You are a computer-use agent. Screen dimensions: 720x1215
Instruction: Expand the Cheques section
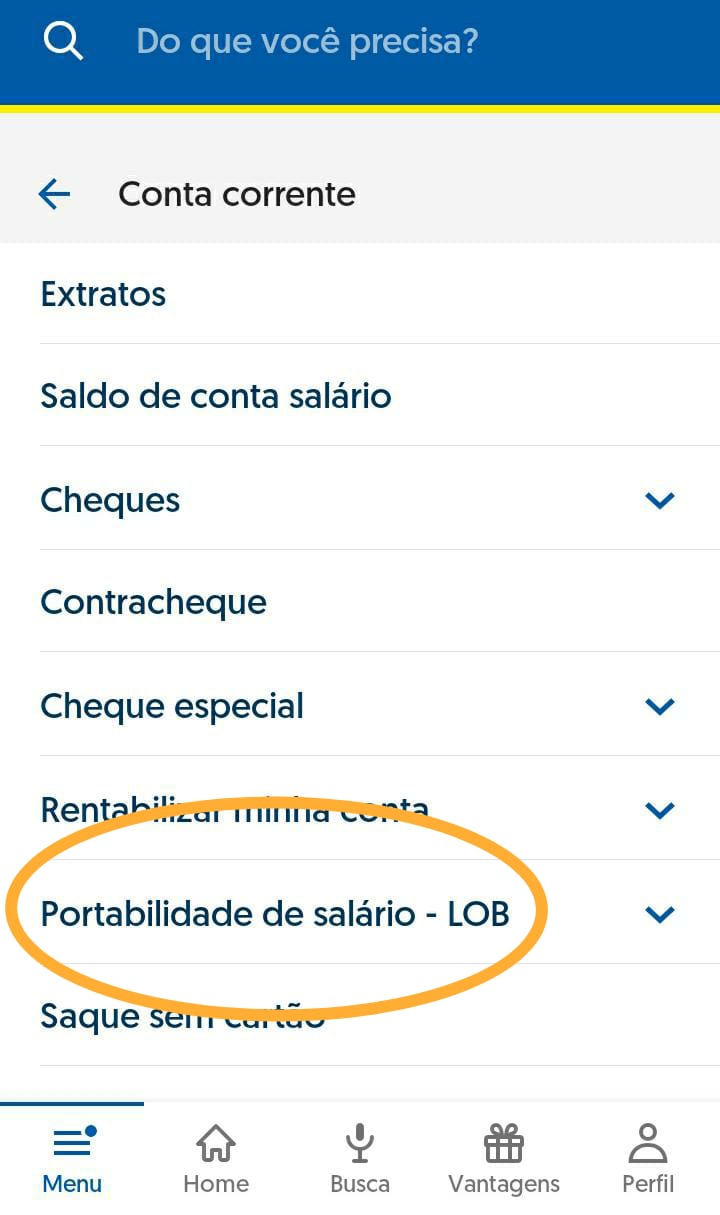tap(360, 499)
